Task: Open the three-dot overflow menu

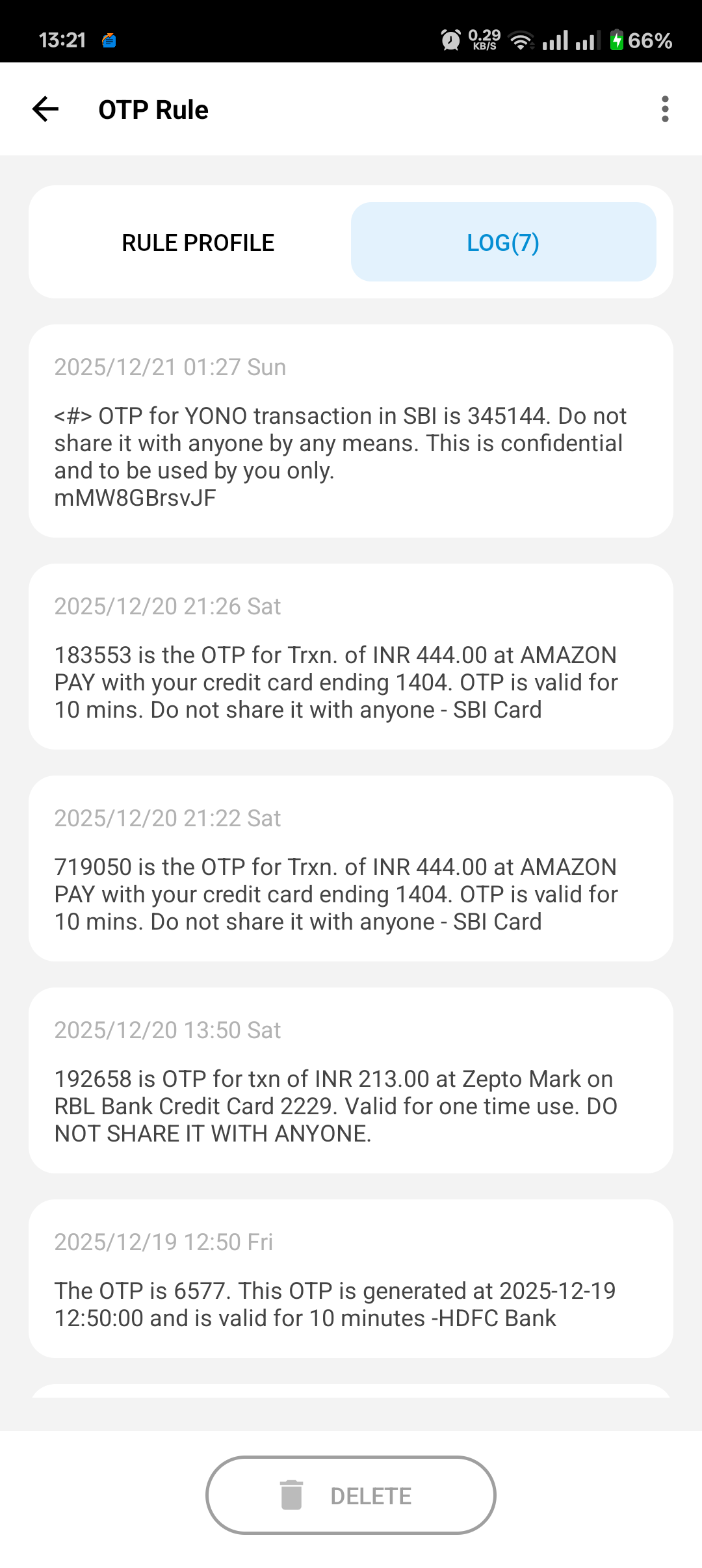Action: point(664,109)
